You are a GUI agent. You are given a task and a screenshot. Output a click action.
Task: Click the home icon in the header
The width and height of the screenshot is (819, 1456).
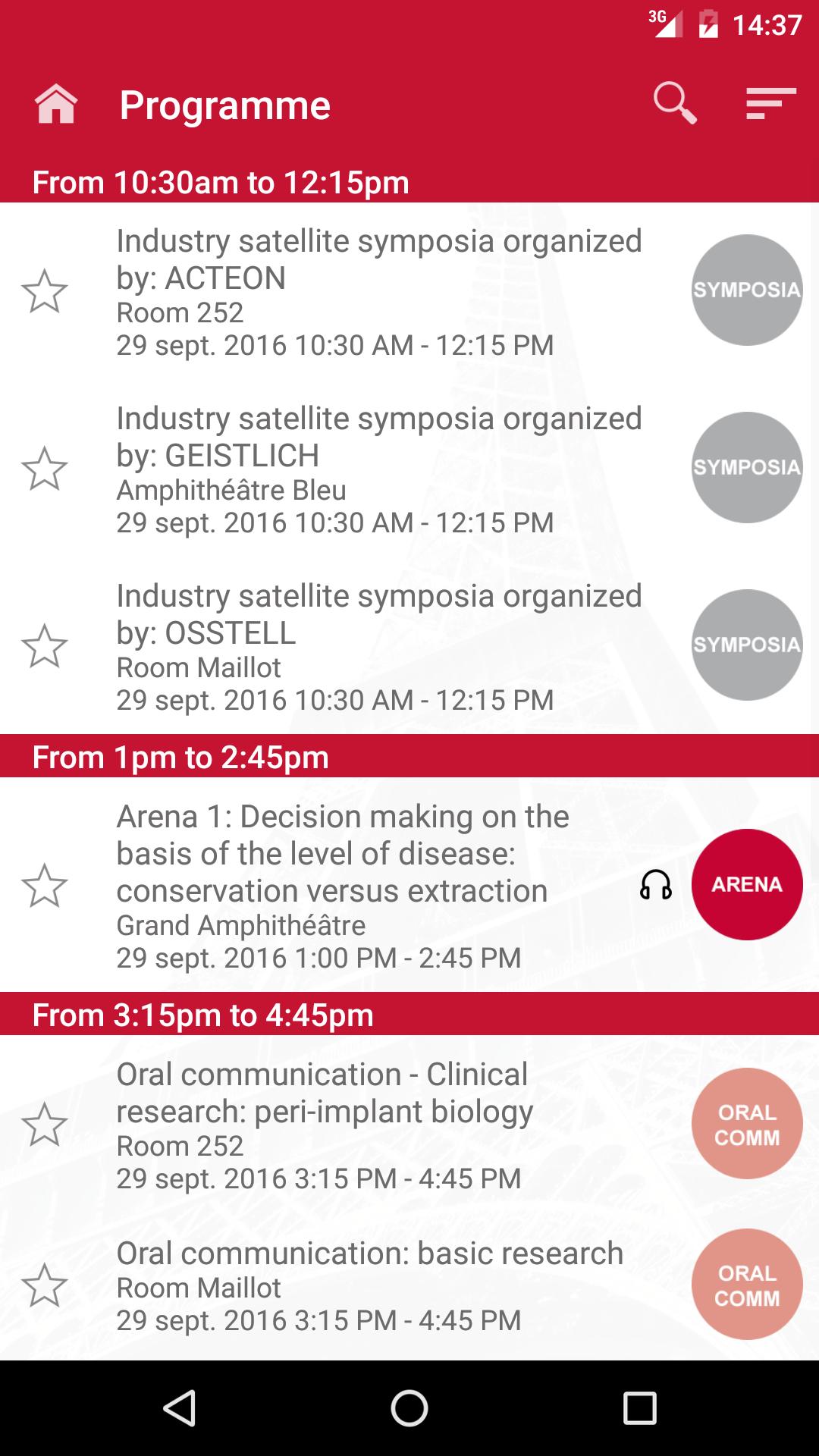[x=57, y=105]
